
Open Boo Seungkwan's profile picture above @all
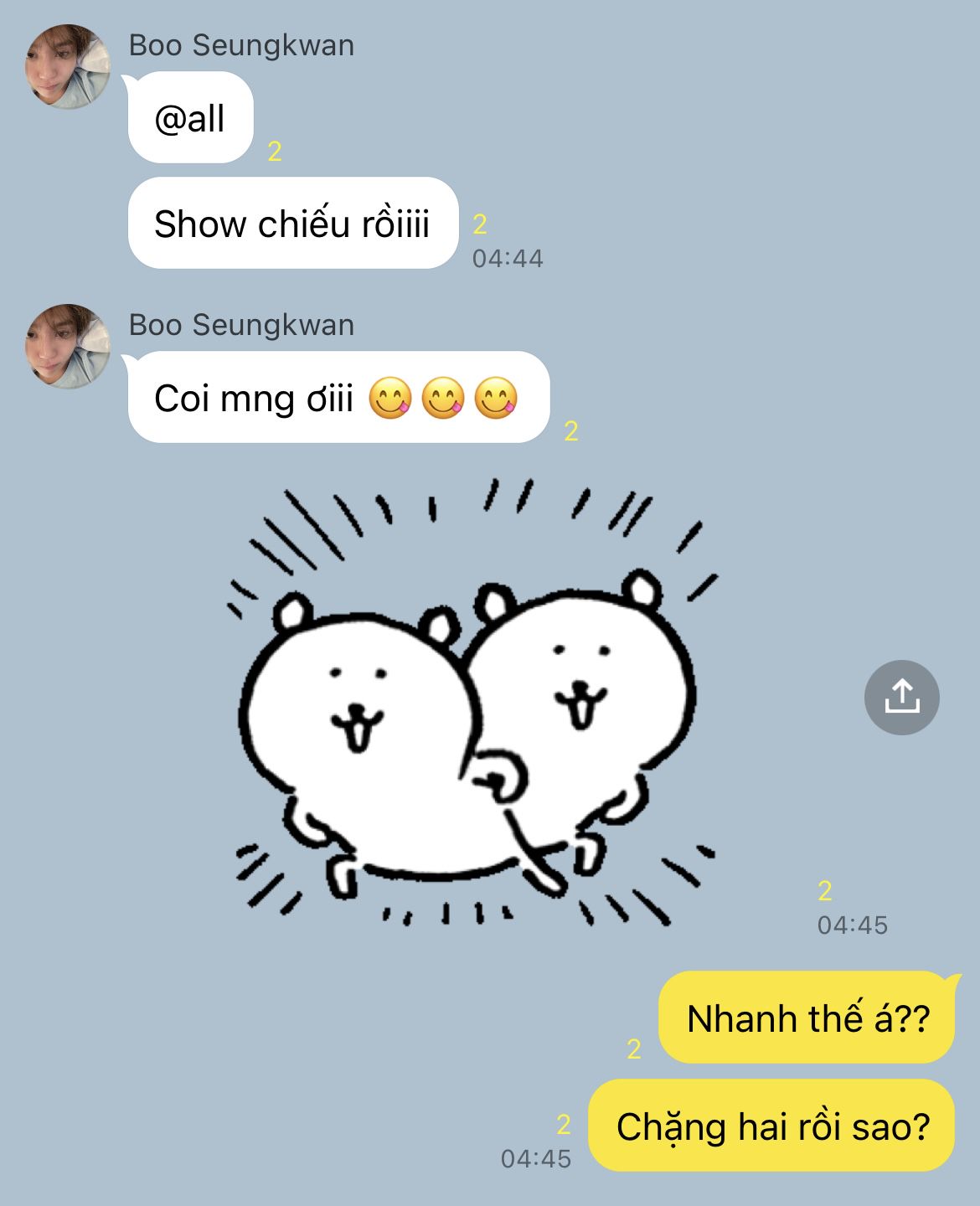pos(68,67)
